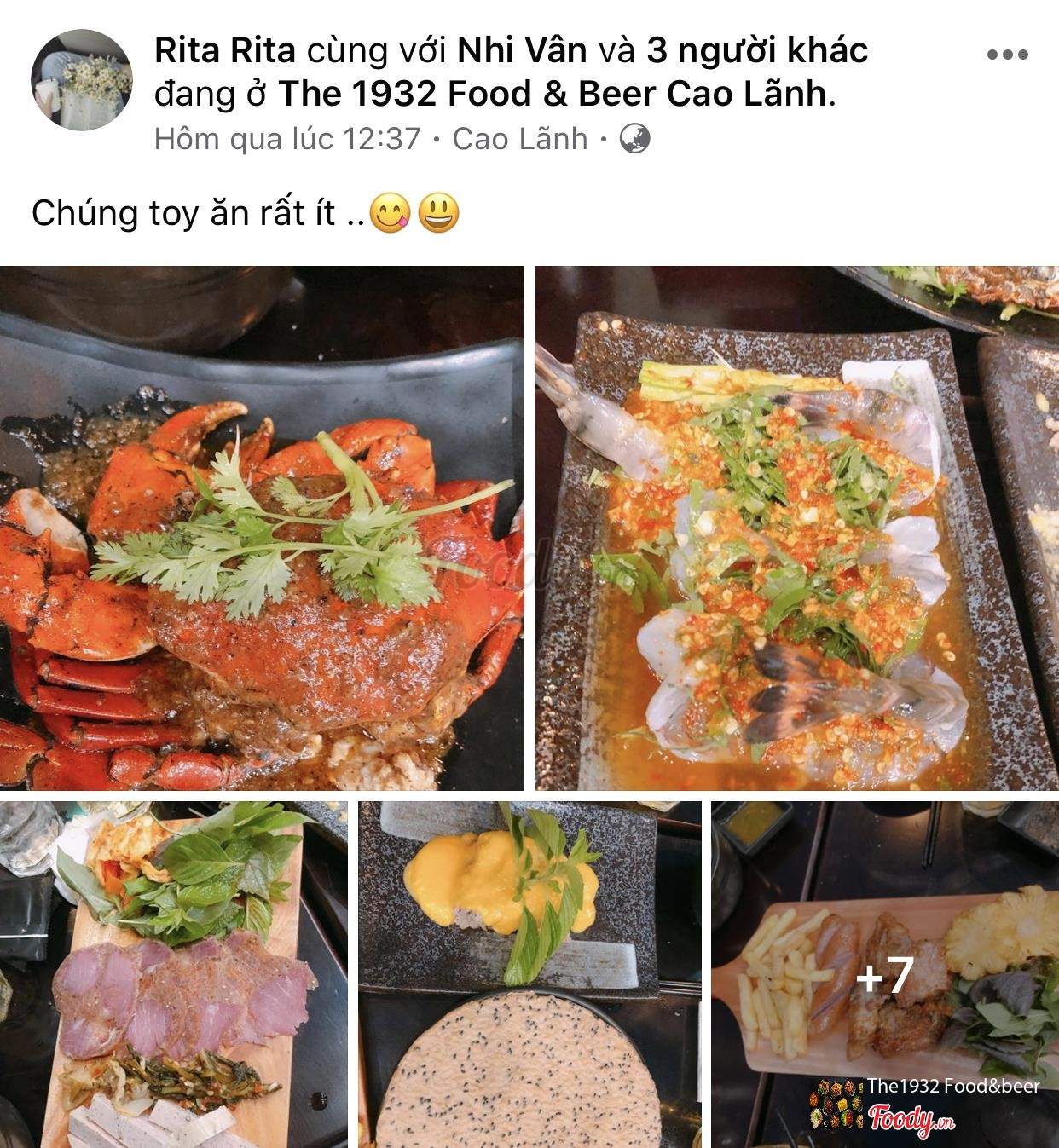Show the 3 other tagged people
The image size is (1059, 1148).
pos(757,51)
